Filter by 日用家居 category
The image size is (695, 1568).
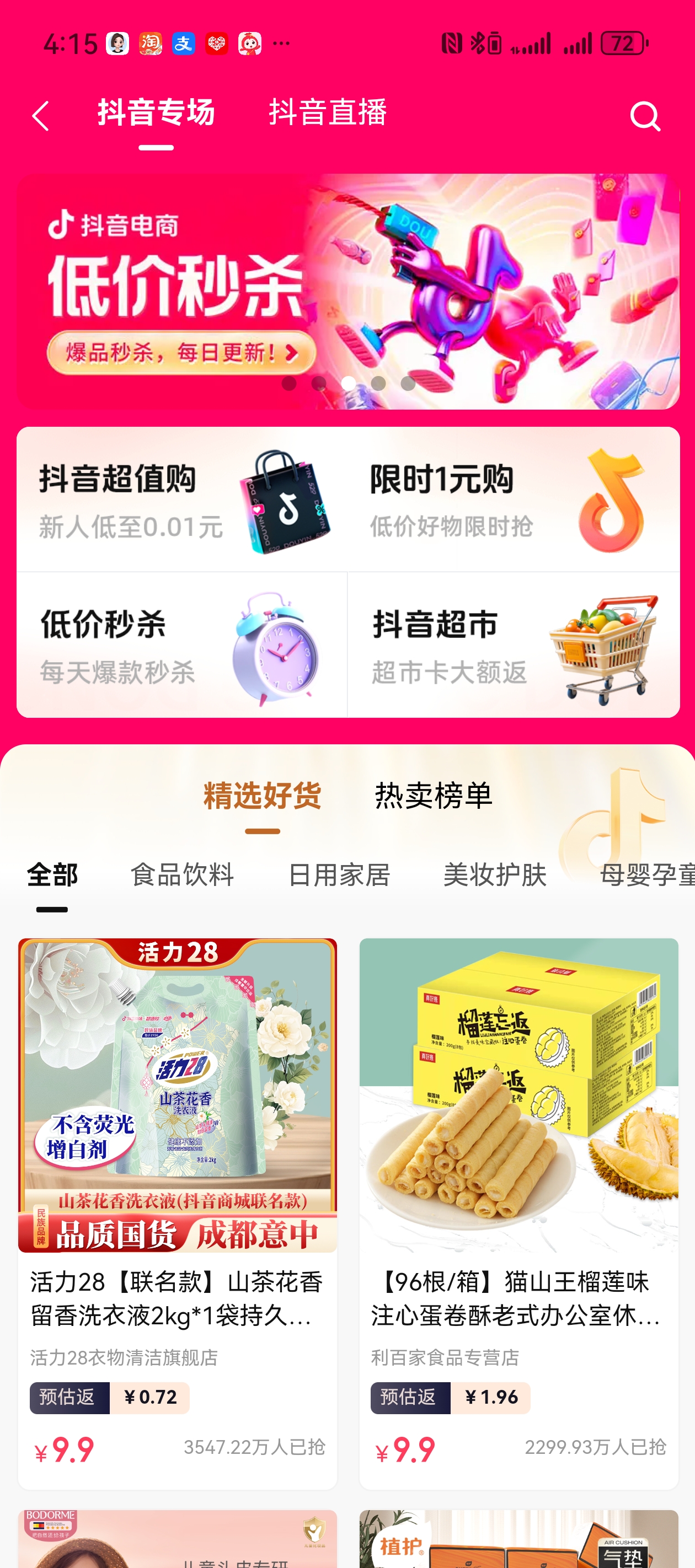pos(339,875)
